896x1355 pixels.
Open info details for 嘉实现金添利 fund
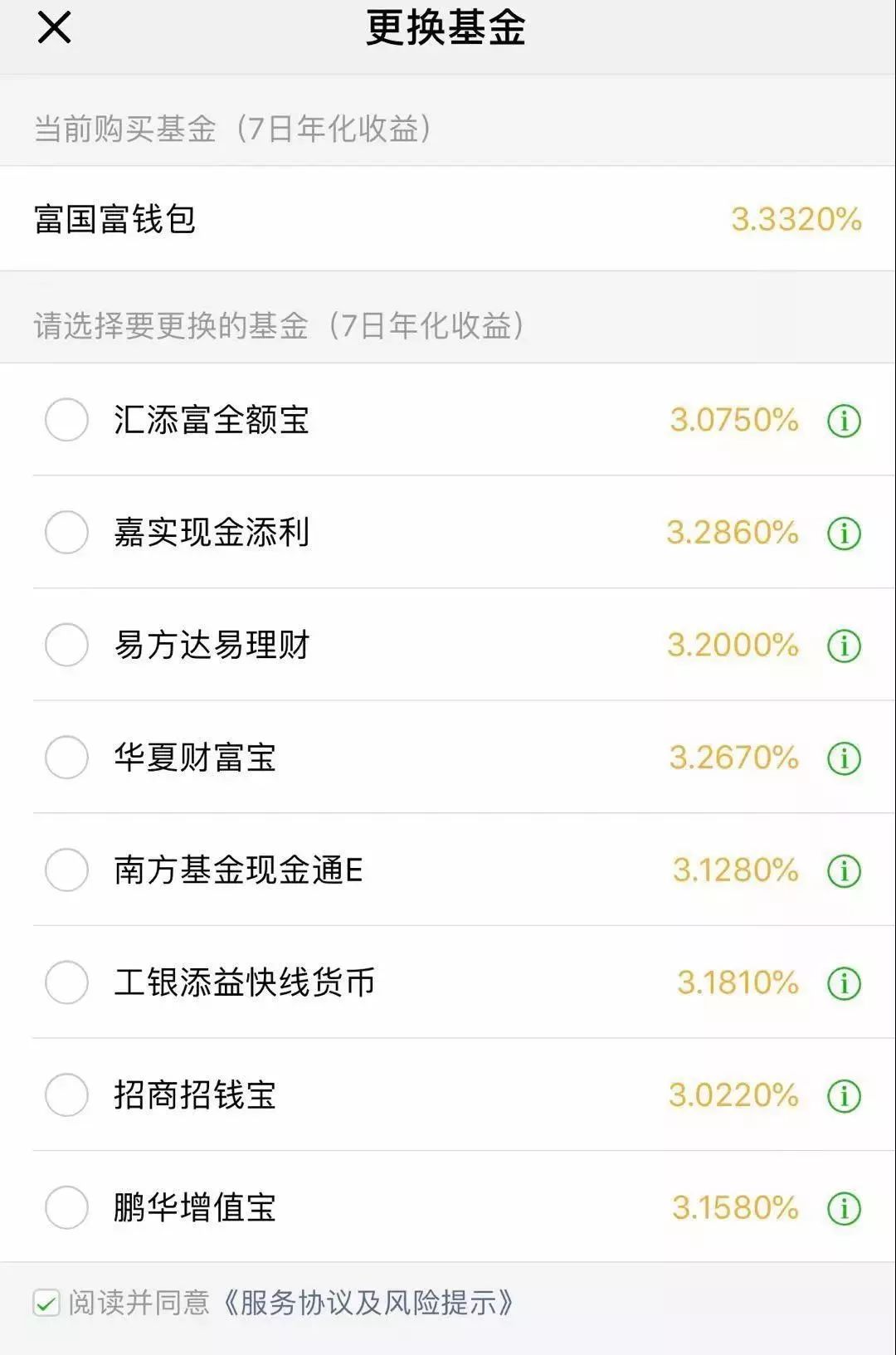[x=845, y=535]
